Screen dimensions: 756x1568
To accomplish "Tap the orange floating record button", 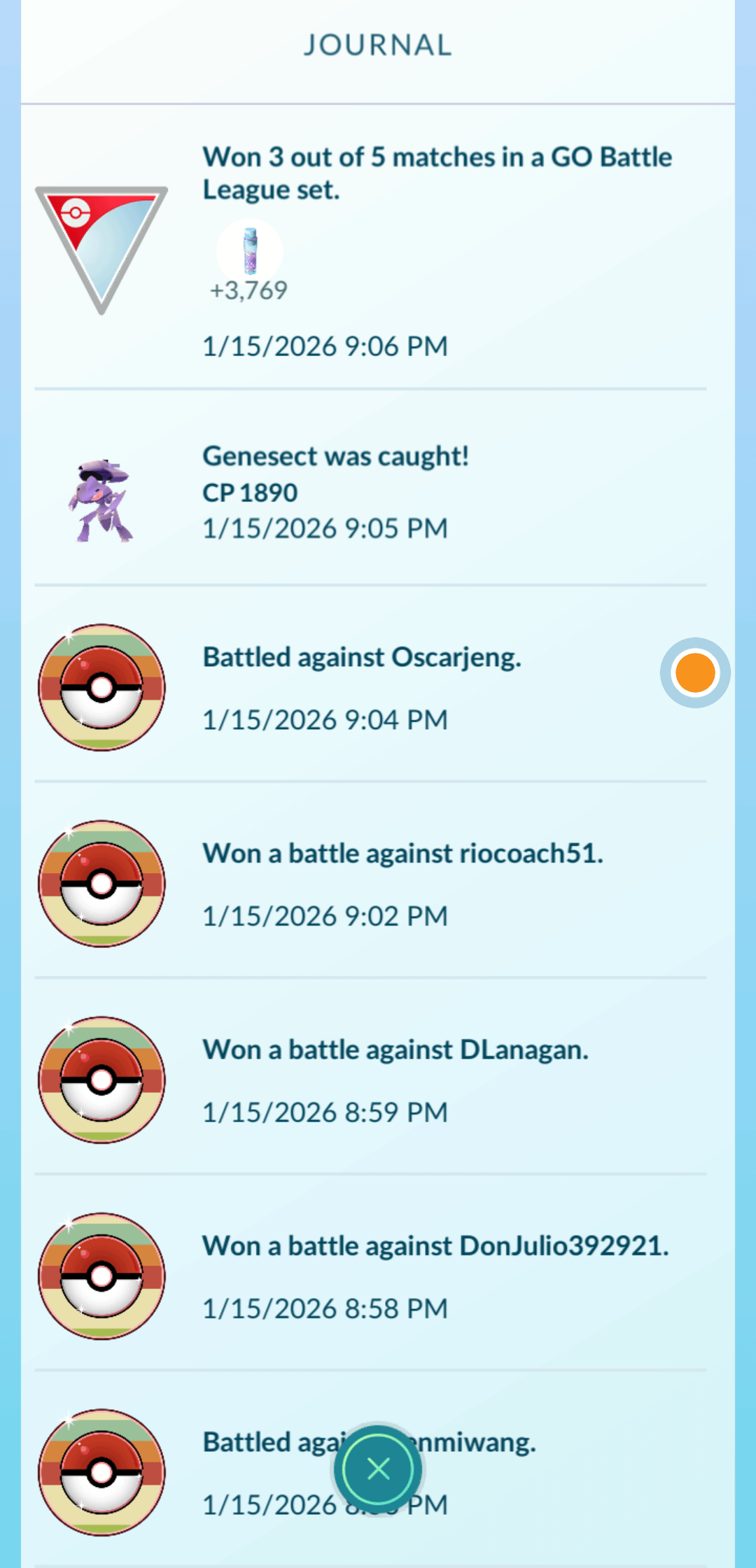I will [x=695, y=672].
